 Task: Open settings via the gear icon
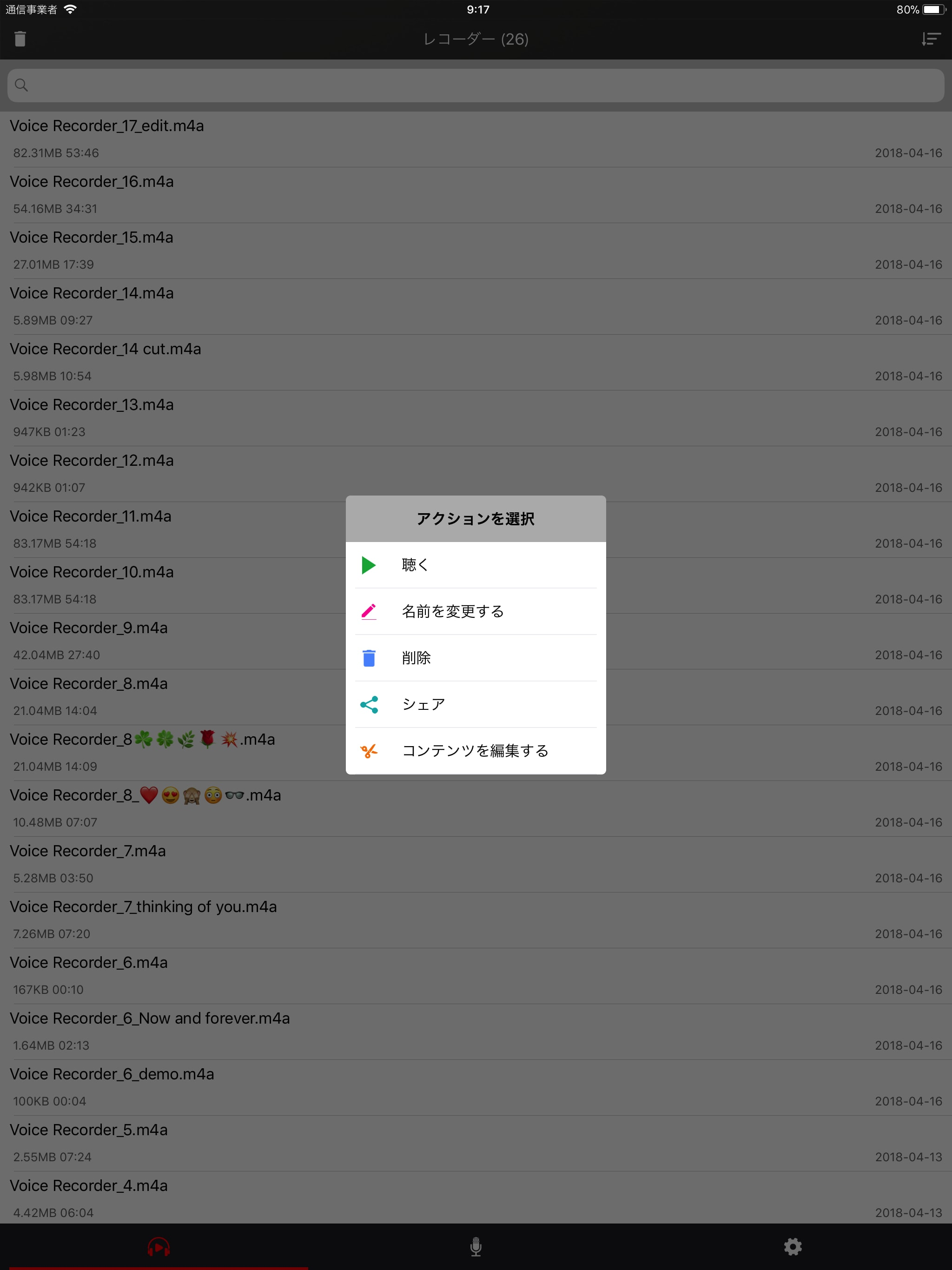coord(793,1246)
